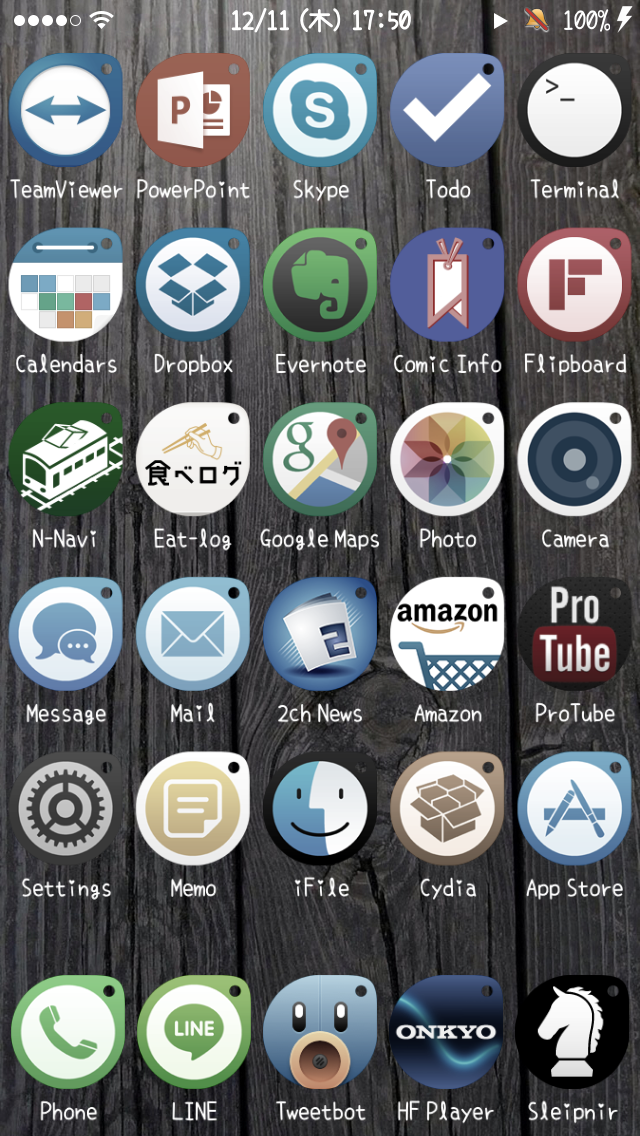This screenshot has height=1136, width=640.
Task: Launch PowerPoint
Action: (192, 111)
